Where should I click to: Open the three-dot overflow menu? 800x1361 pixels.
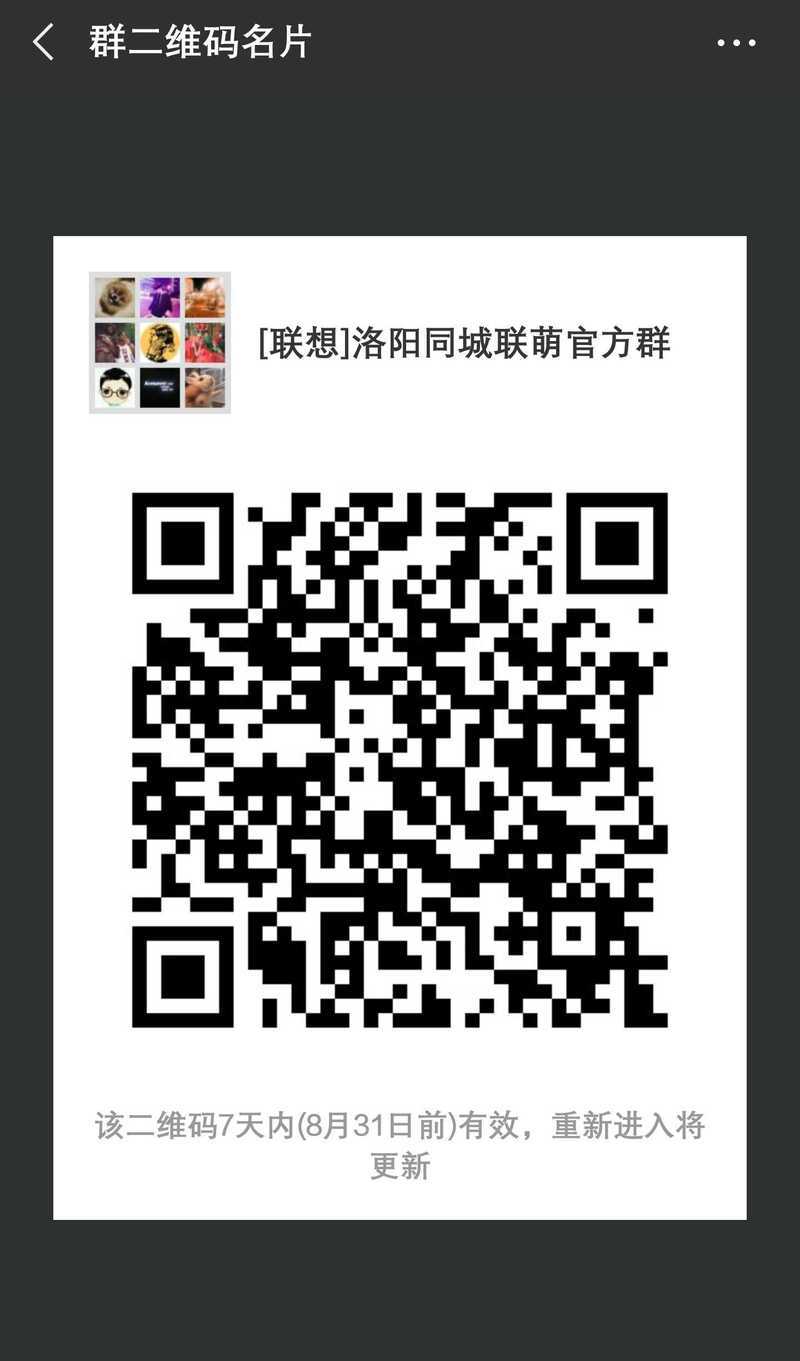click(736, 43)
